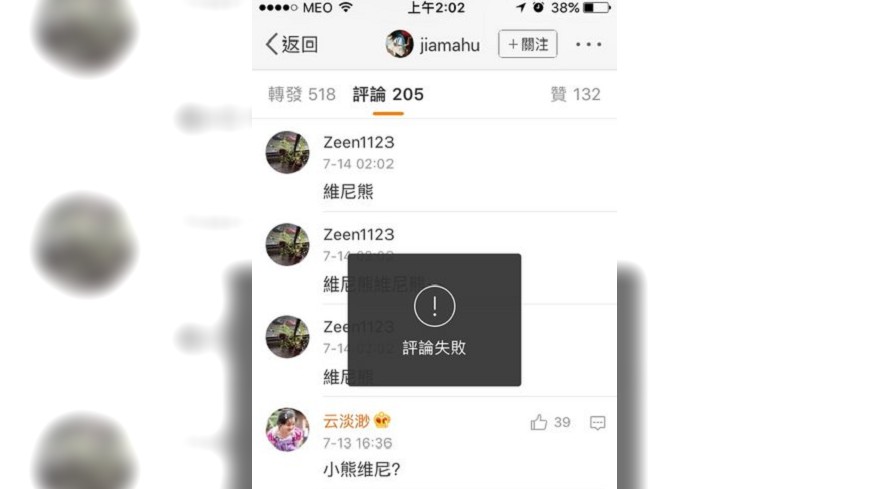Reply to 云淡渺's comment

597,423
